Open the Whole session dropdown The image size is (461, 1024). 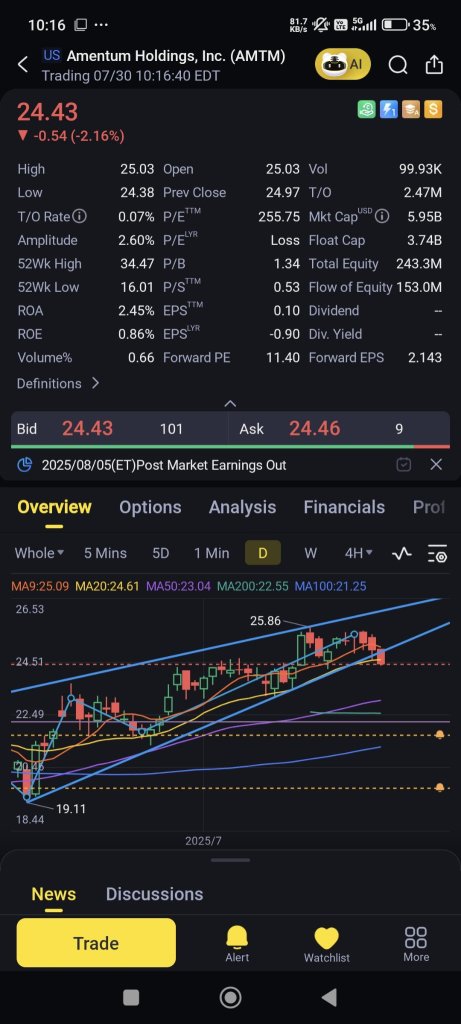[x=39, y=553]
